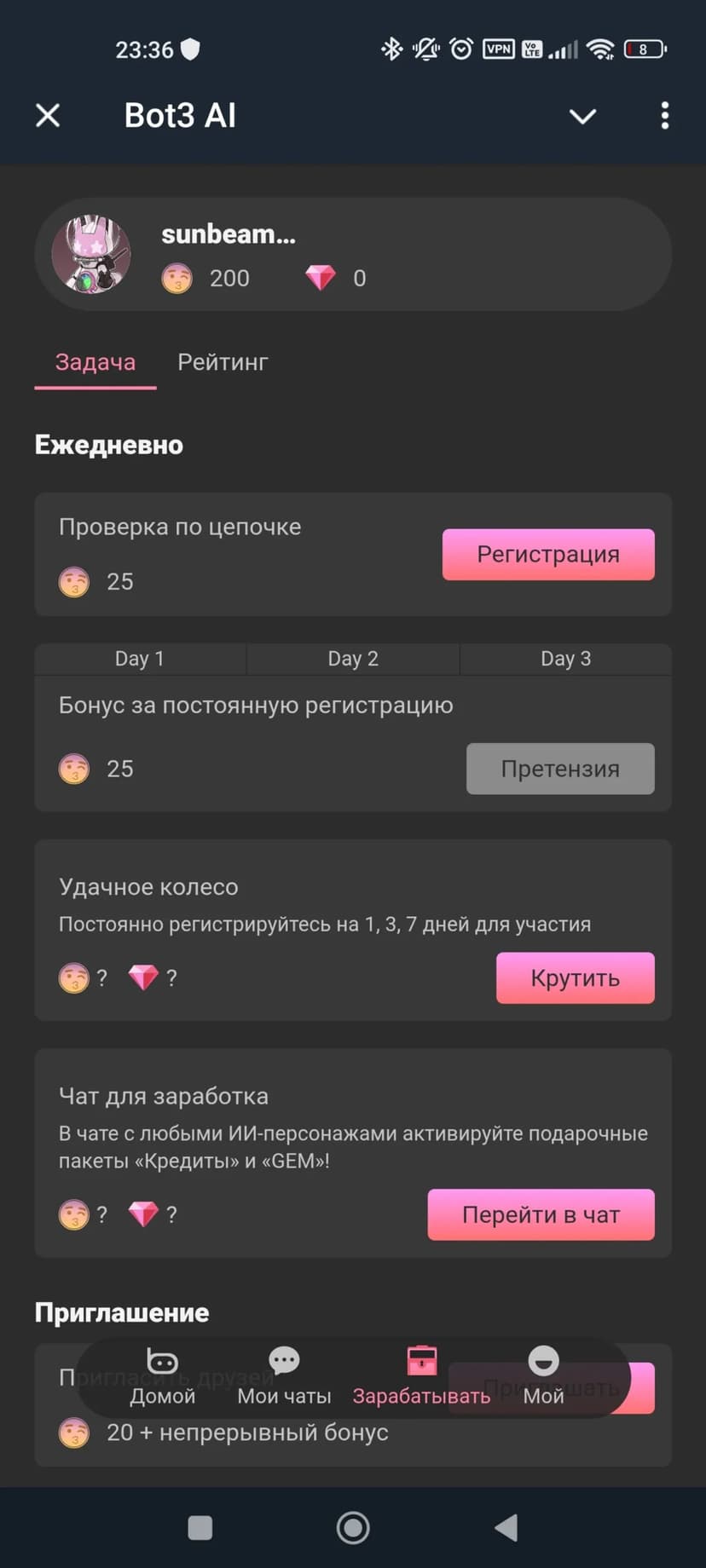Claim bonus with Претензия button
Image resolution: width=706 pixels, height=1568 pixels.
(559, 769)
